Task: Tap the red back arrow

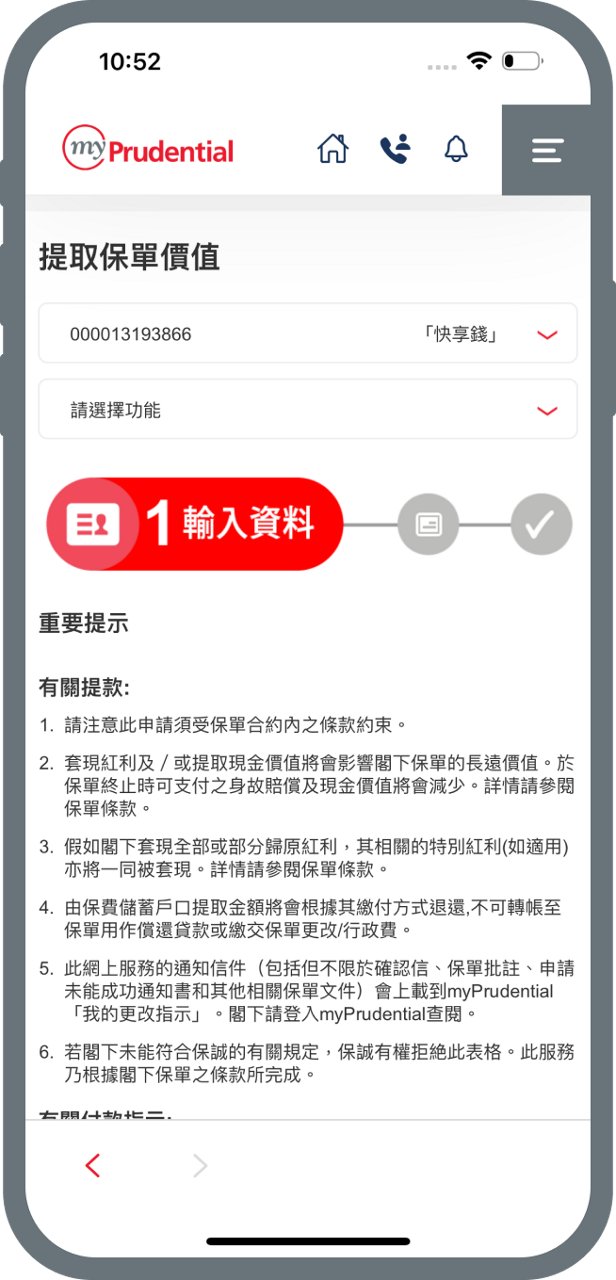Action: tap(93, 1165)
